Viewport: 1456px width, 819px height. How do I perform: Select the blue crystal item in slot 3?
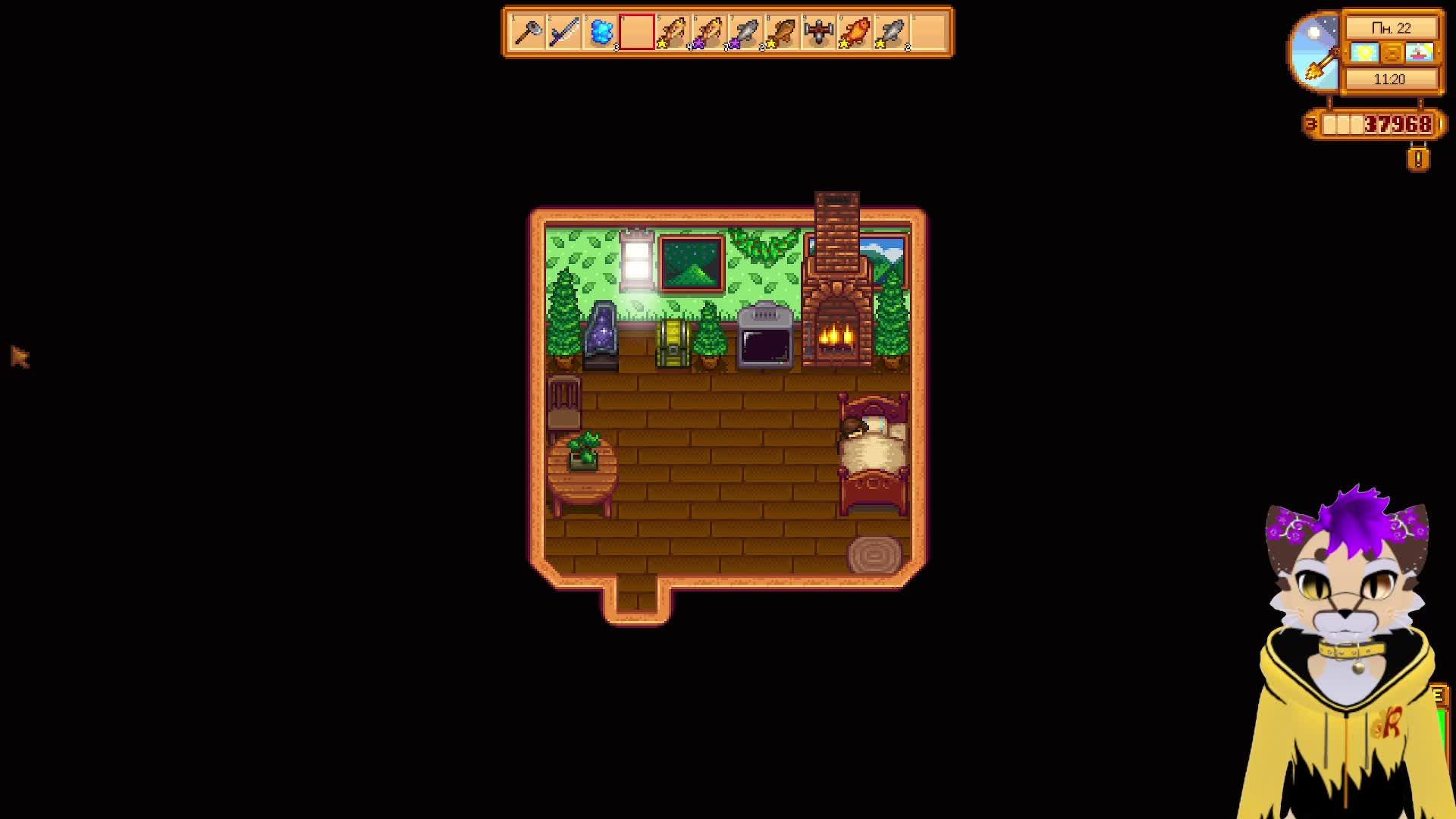(x=601, y=33)
